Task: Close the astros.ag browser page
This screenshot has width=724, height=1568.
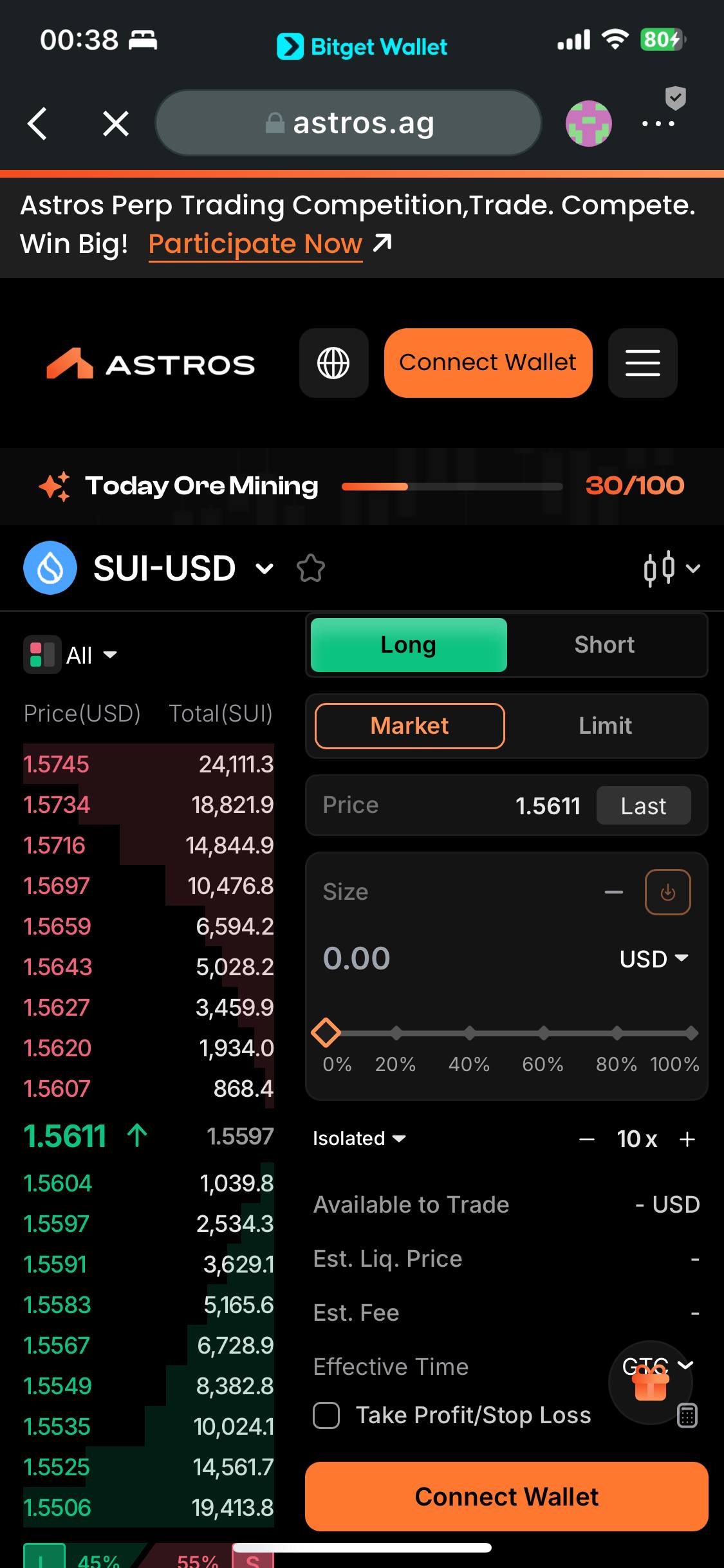Action: tap(116, 123)
